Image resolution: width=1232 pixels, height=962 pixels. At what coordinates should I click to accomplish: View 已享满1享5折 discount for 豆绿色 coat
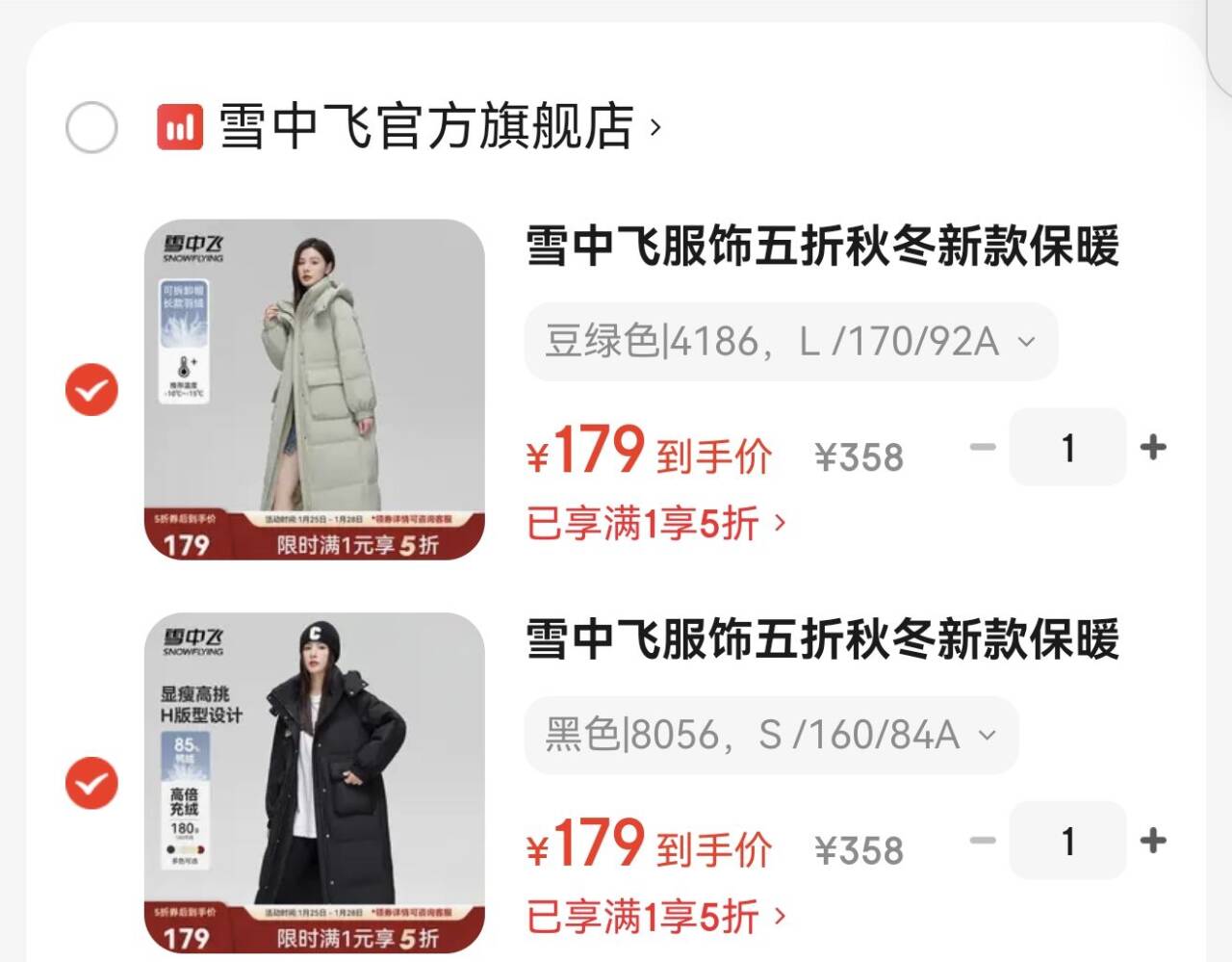[x=656, y=524]
